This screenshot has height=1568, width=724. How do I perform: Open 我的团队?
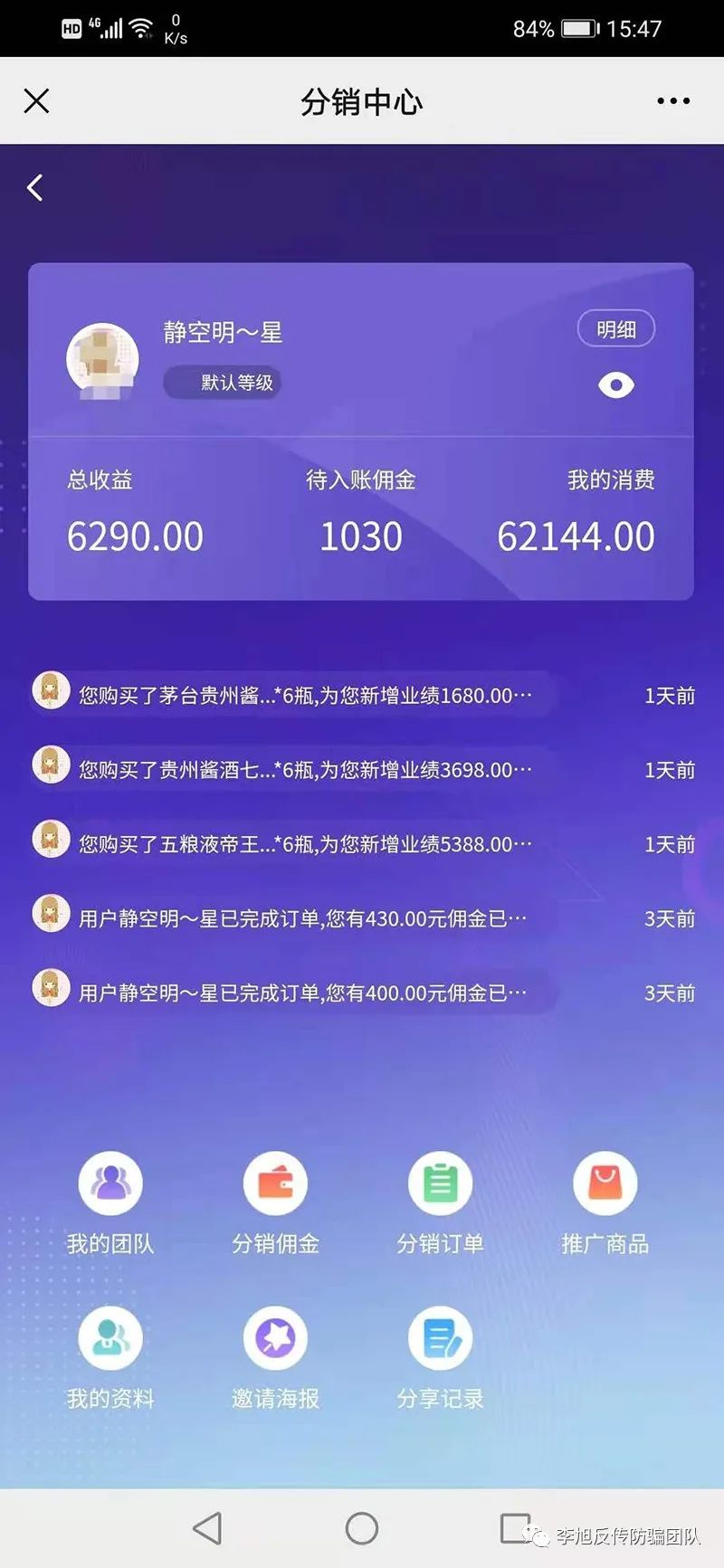pyautogui.click(x=110, y=1203)
